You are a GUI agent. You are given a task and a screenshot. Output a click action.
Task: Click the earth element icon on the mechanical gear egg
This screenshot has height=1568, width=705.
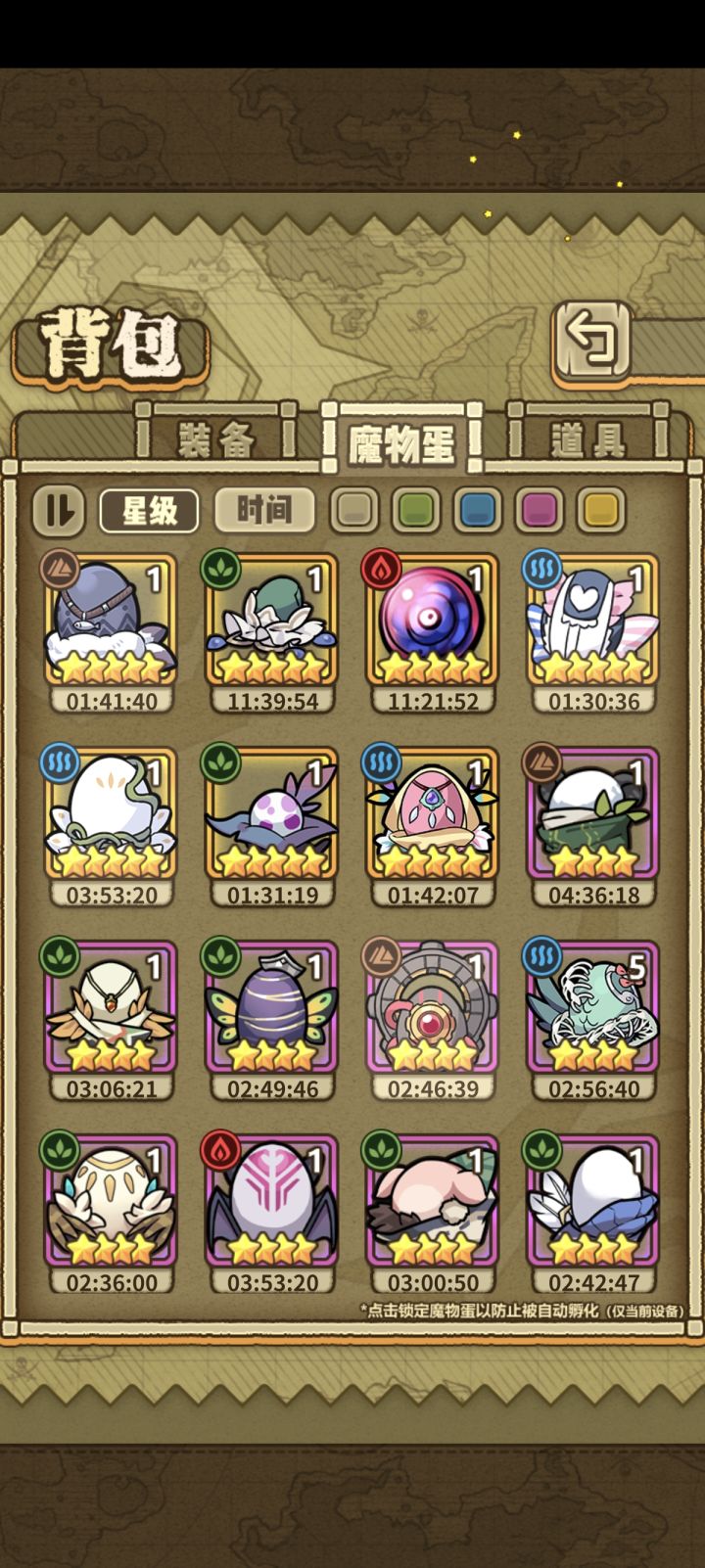[380, 959]
